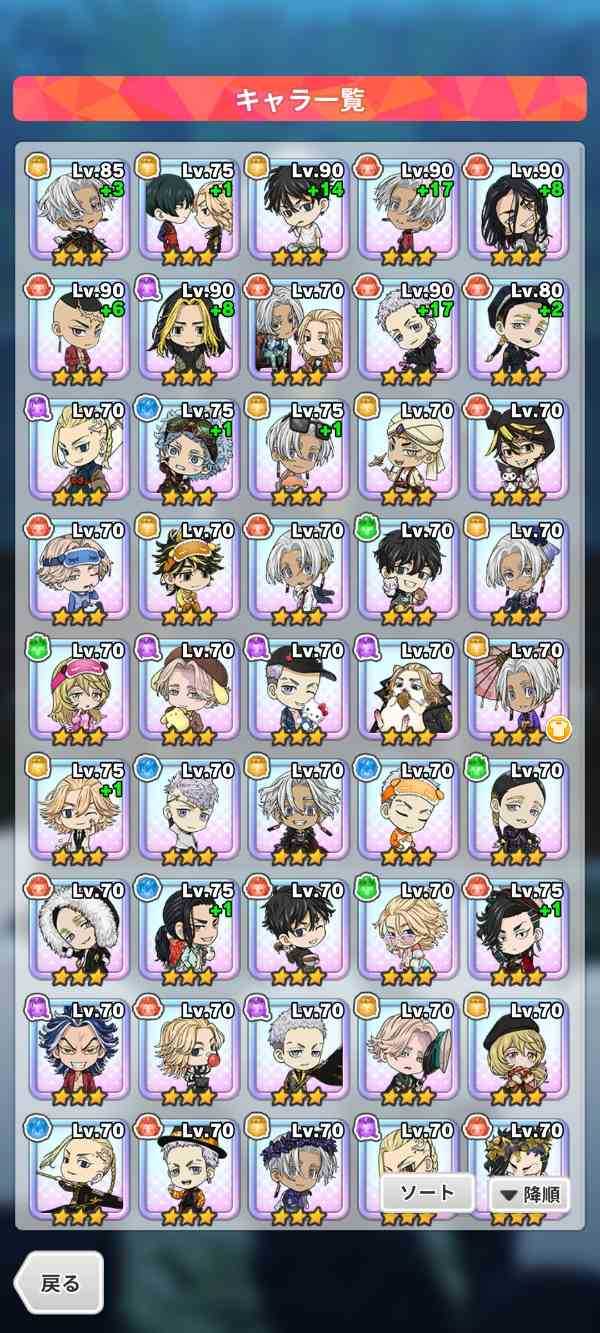Open the character holding Hello Kitty
Image resolution: width=600 pixels, height=1333 pixels.
298,690
